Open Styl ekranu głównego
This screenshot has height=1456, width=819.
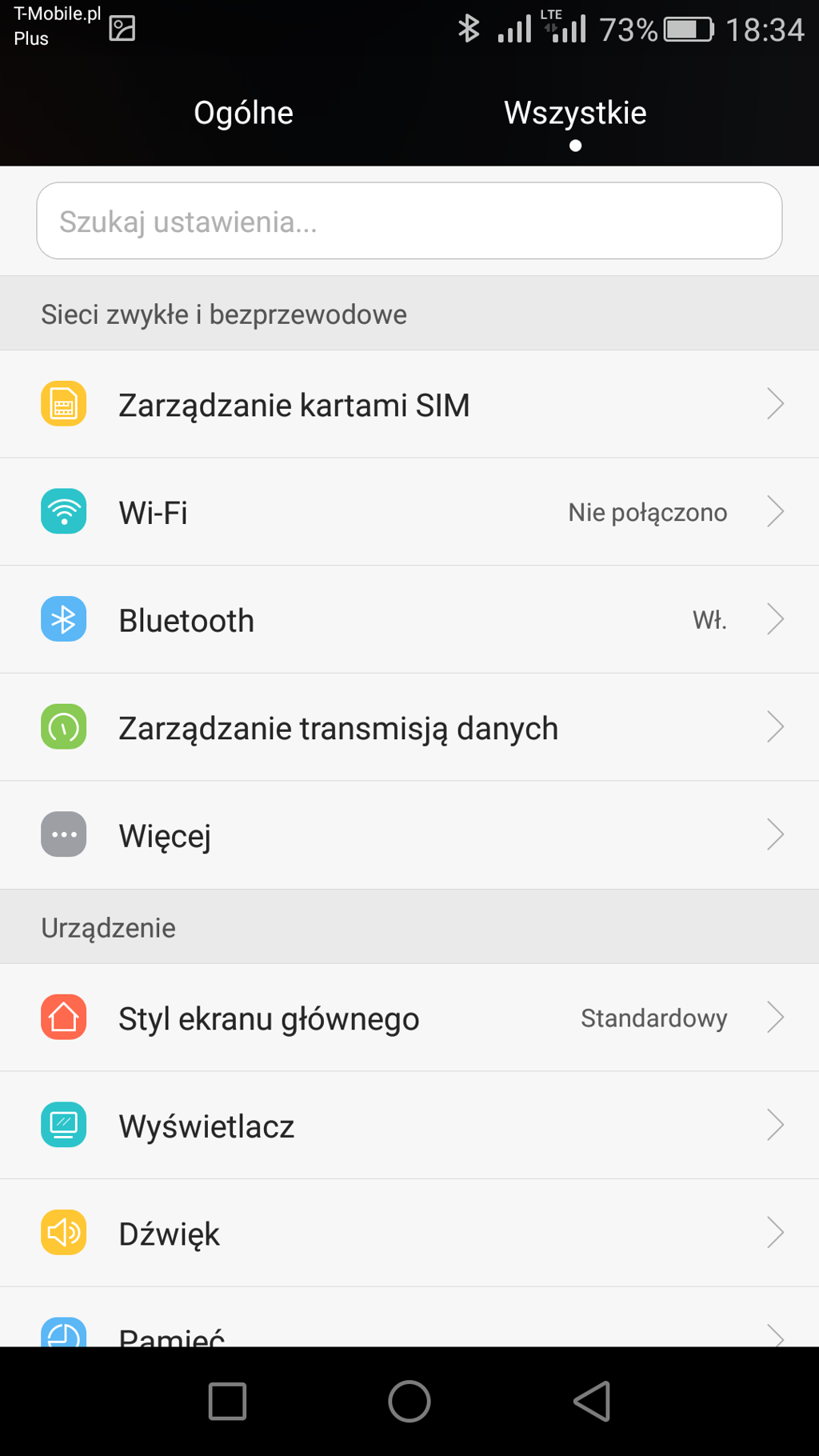point(409,1018)
